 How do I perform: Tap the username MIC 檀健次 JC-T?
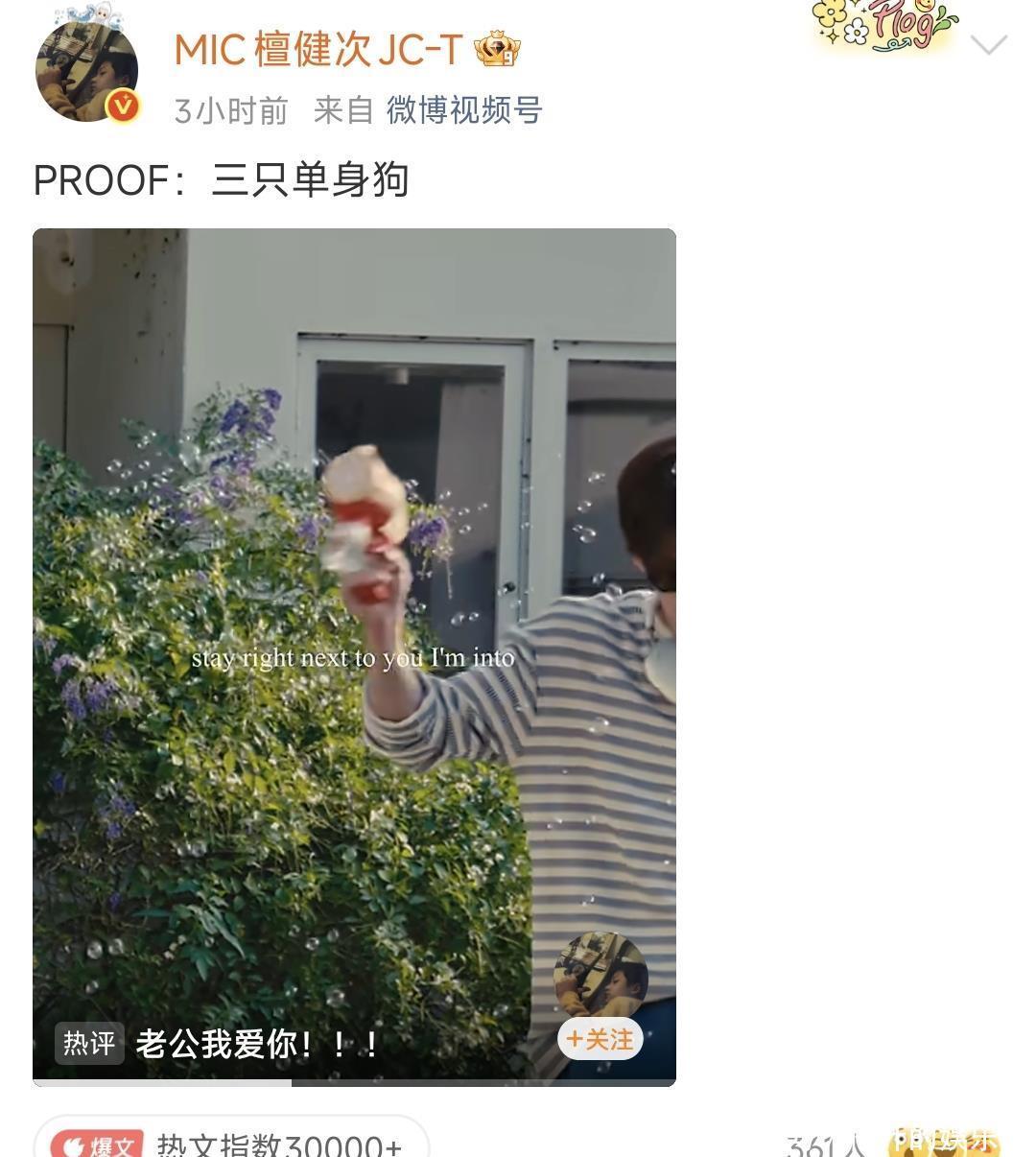point(318,50)
